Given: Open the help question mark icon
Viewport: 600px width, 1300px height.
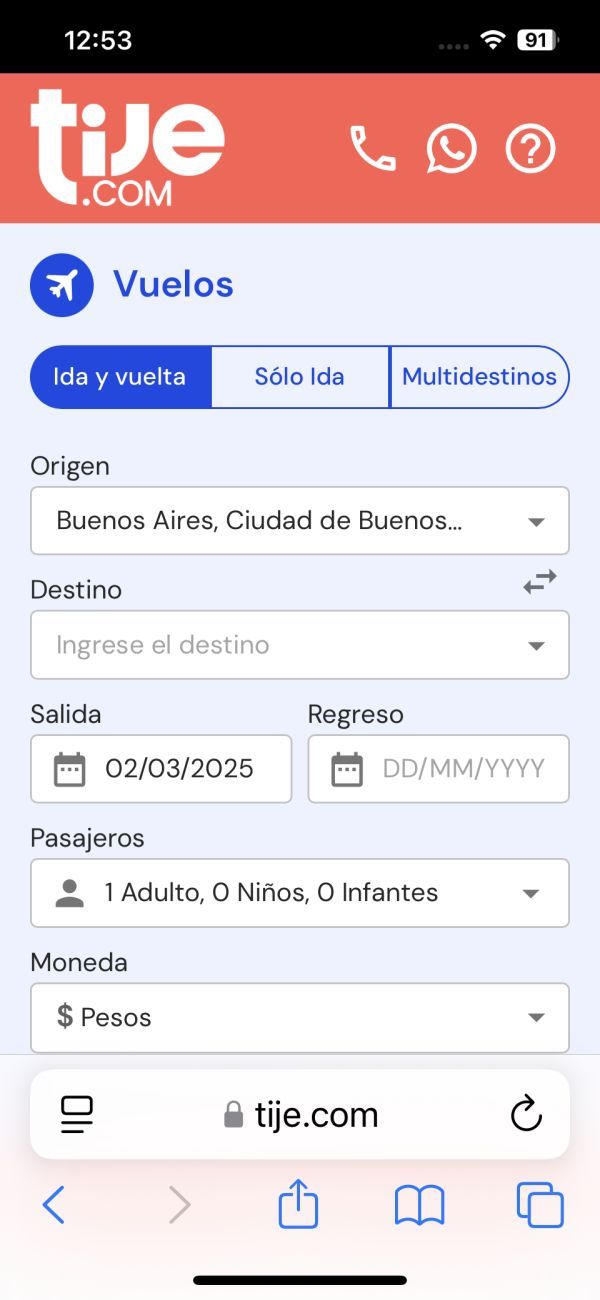Looking at the screenshot, I should [530, 149].
